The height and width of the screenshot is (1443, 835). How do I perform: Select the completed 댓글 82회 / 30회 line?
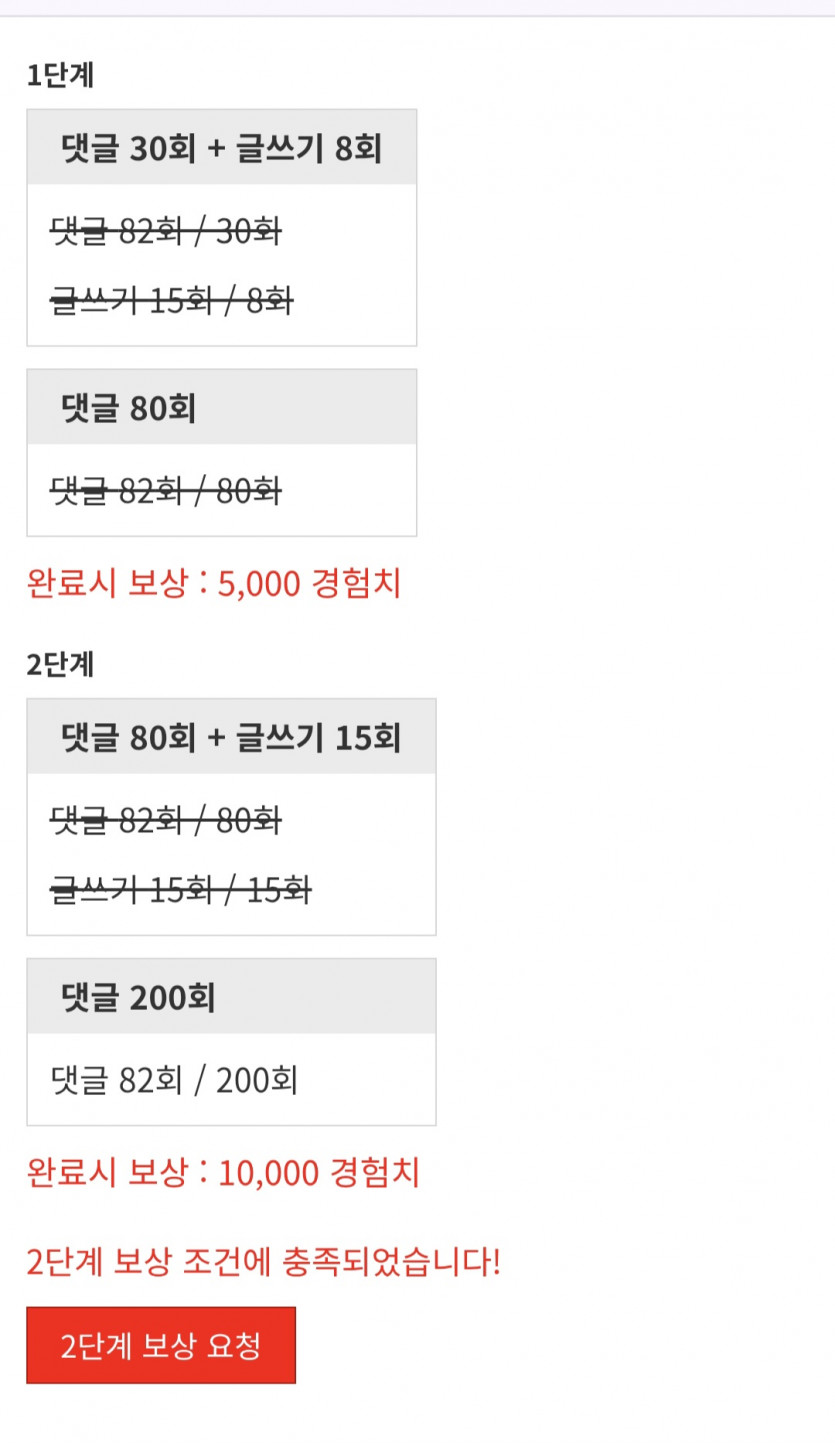[x=167, y=232]
